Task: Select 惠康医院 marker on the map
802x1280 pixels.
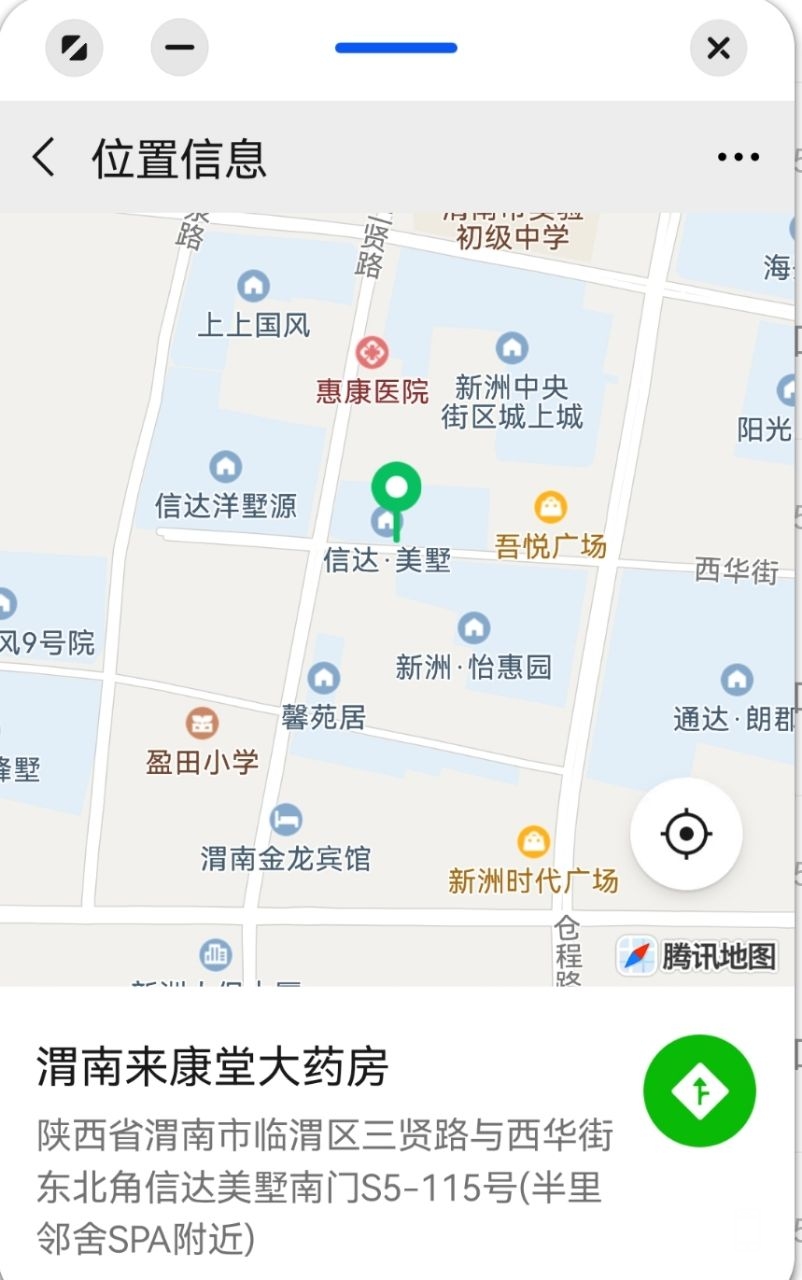Action: [x=372, y=353]
